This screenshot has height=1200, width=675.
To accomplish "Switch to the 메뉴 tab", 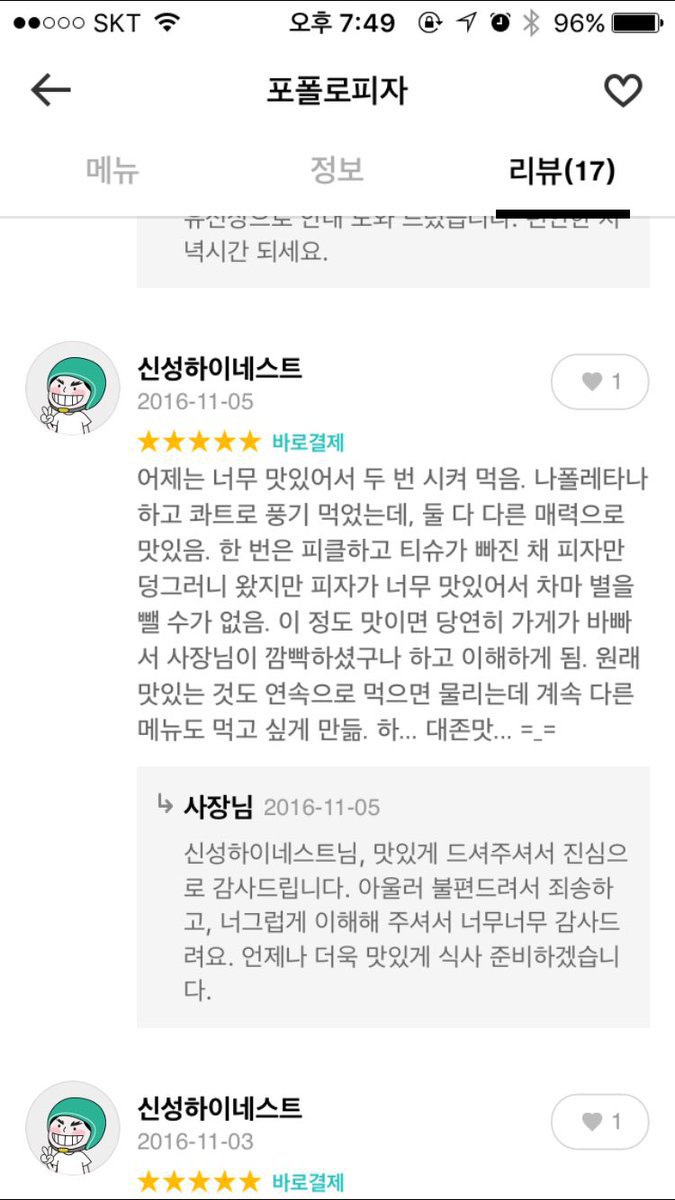I will (x=112, y=171).
